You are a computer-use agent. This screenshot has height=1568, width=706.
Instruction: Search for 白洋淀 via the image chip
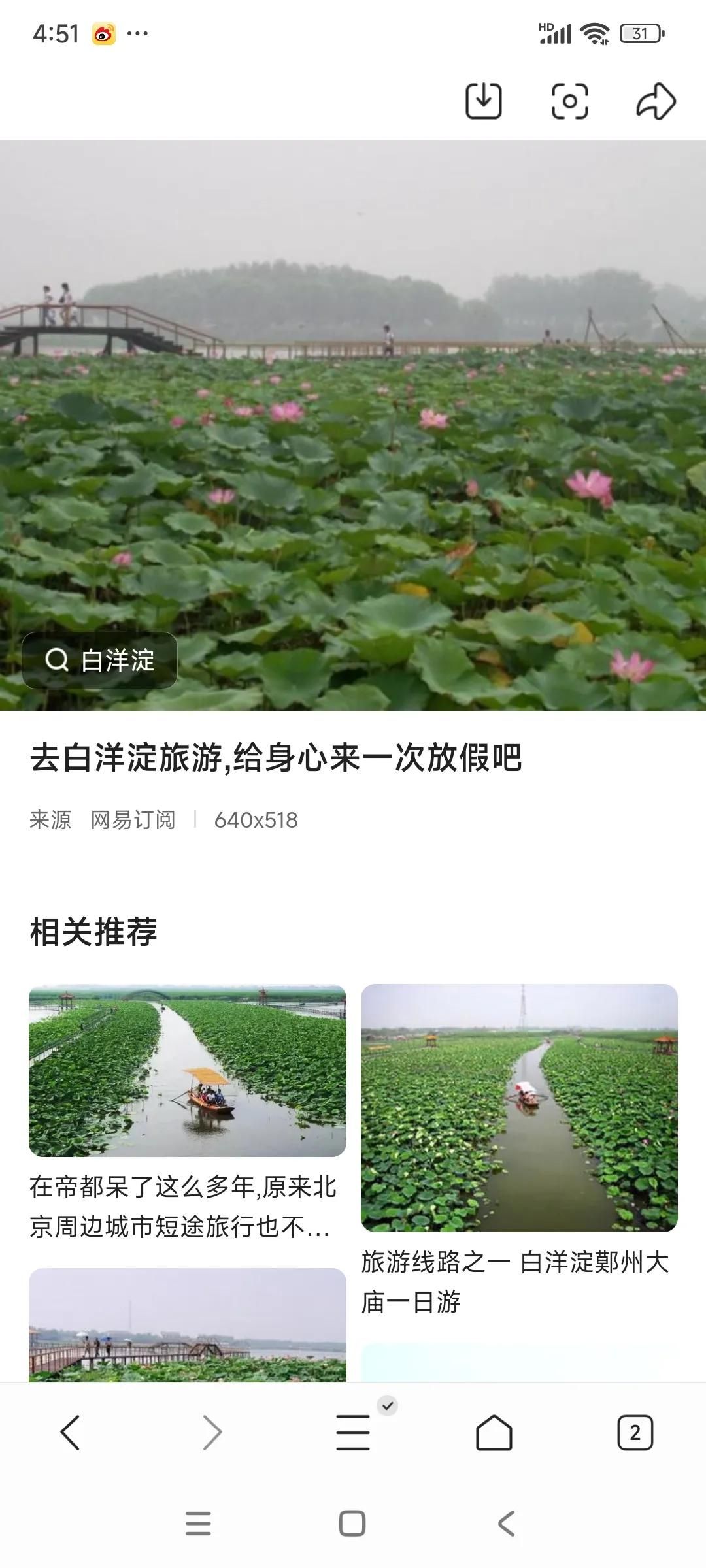click(100, 661)
